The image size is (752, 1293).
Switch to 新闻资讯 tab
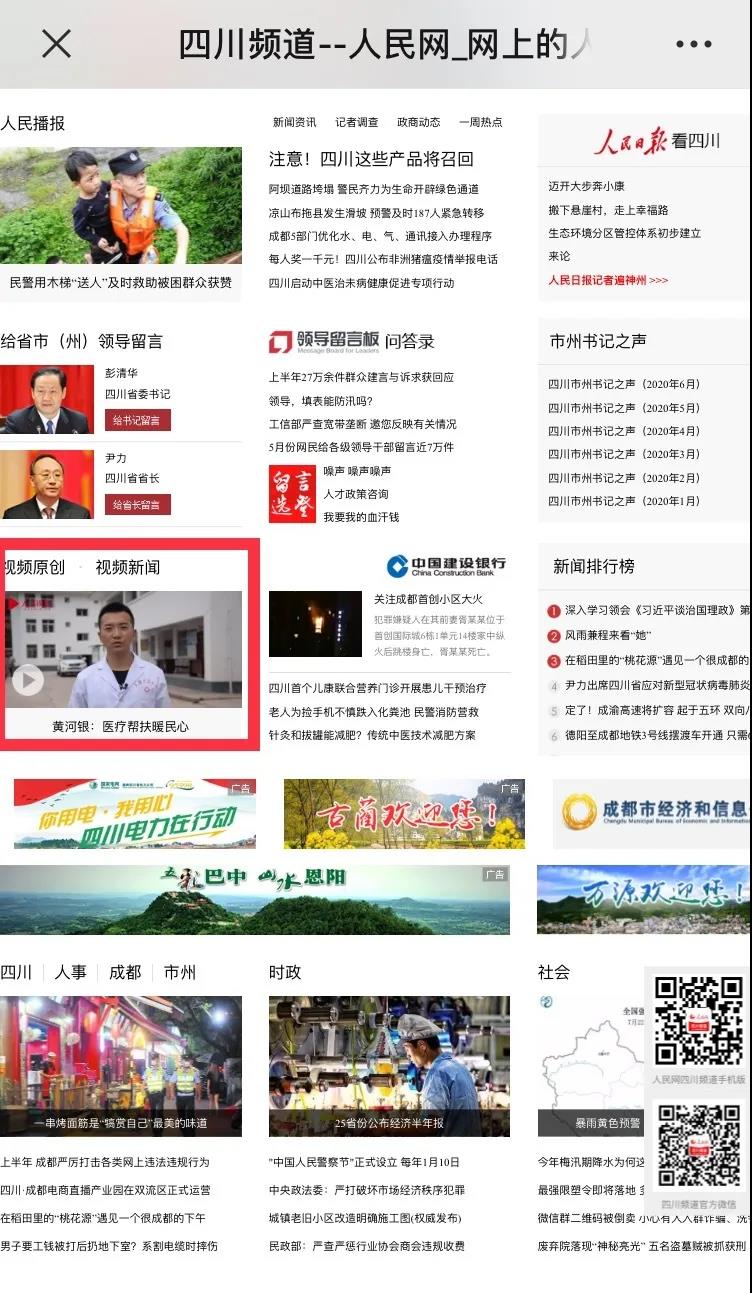pyautogui.click(x=294, y=122)
